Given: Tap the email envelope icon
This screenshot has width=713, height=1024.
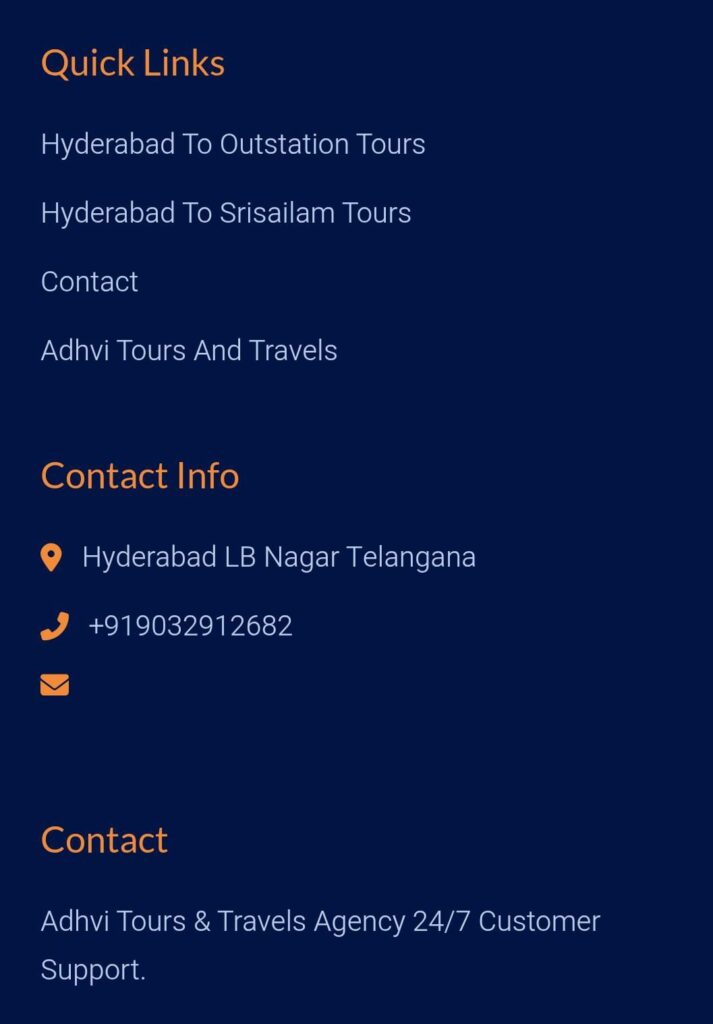Looking at the screenshot, I should click(54, 685).
